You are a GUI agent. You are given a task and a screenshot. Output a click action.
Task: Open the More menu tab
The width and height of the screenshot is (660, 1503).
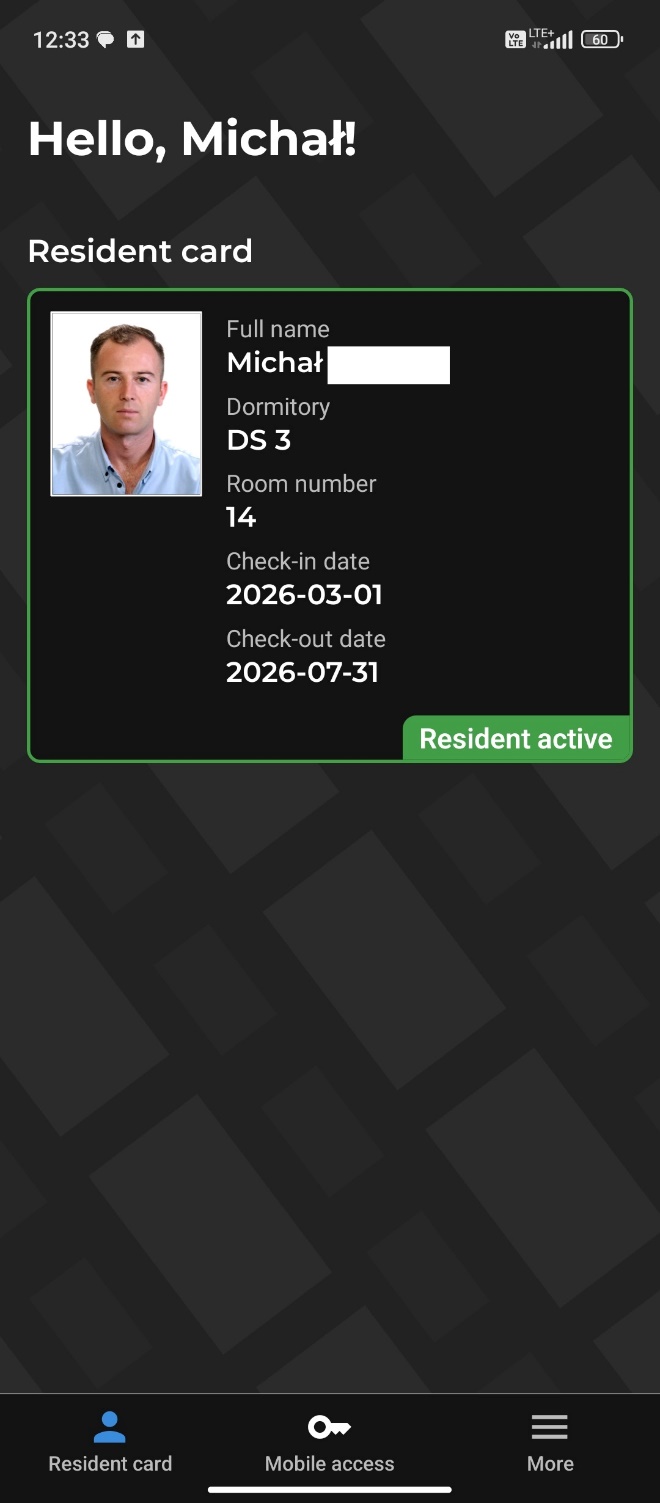(x=549, y=1442)
